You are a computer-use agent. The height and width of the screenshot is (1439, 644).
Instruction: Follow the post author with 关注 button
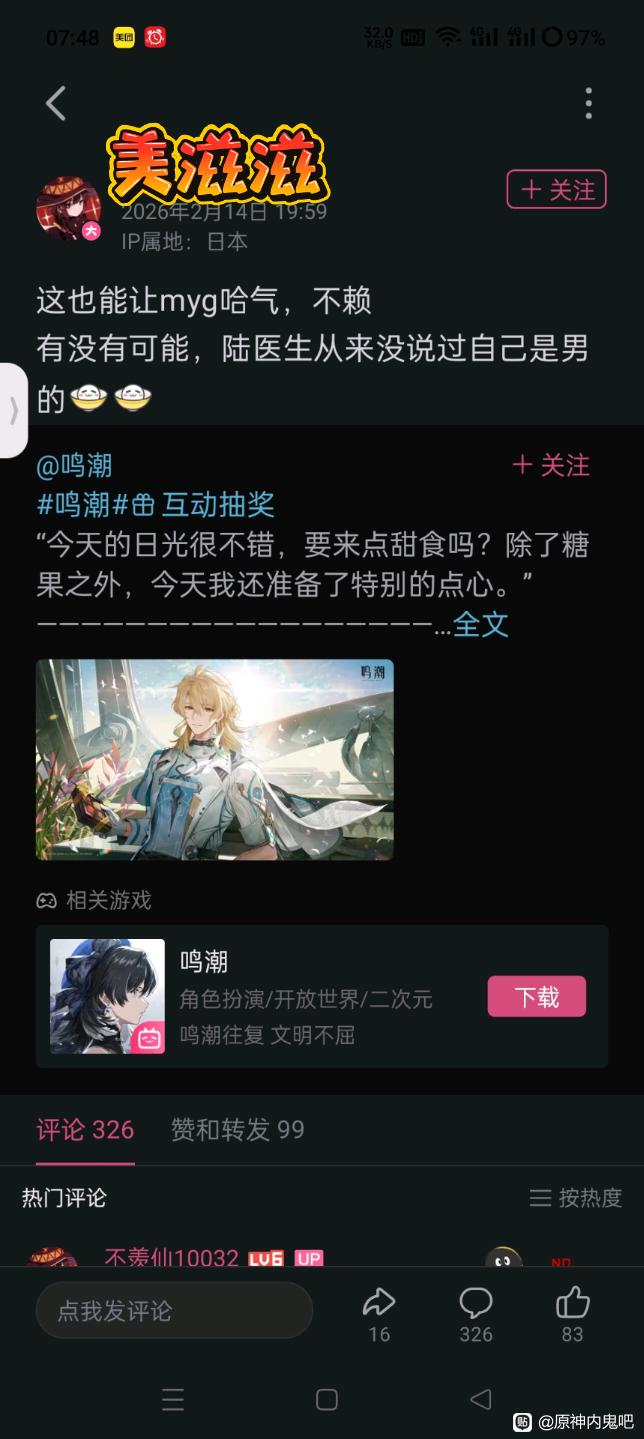coord(556,189)
